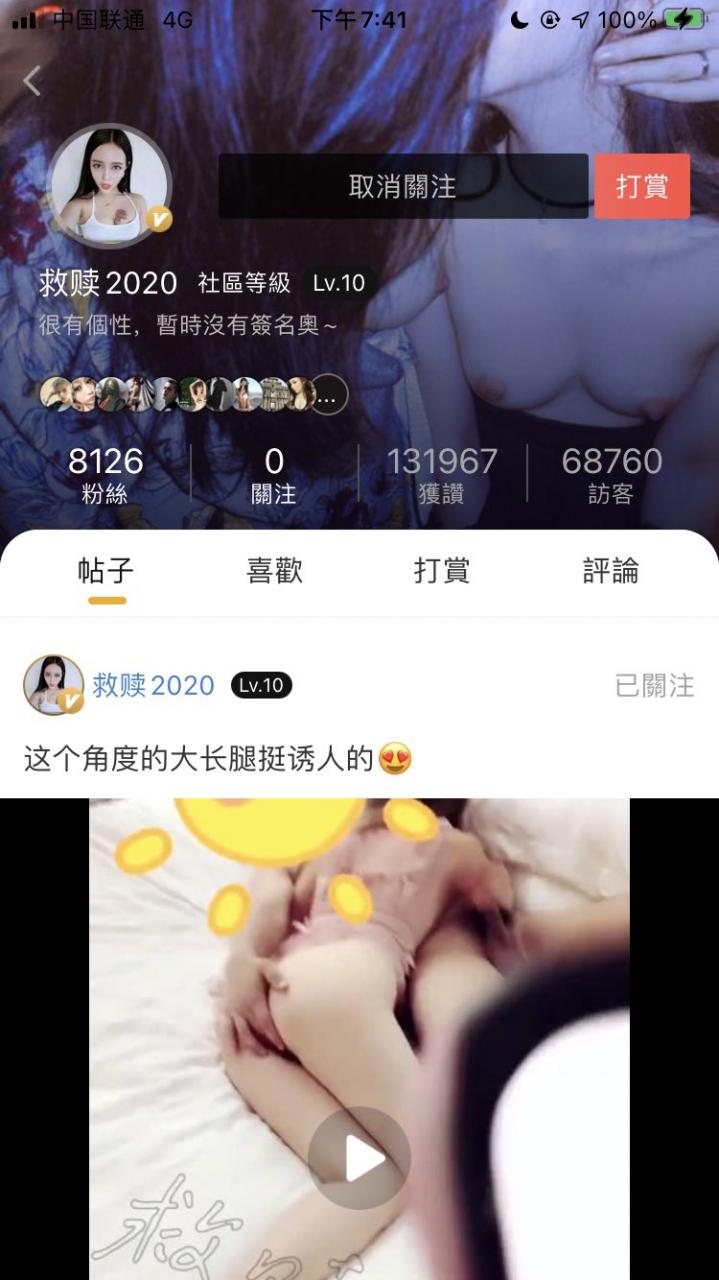Switch to the 評論 tab
The height and width of the screenshot is (1280, 719).
(x=610, y=572)
